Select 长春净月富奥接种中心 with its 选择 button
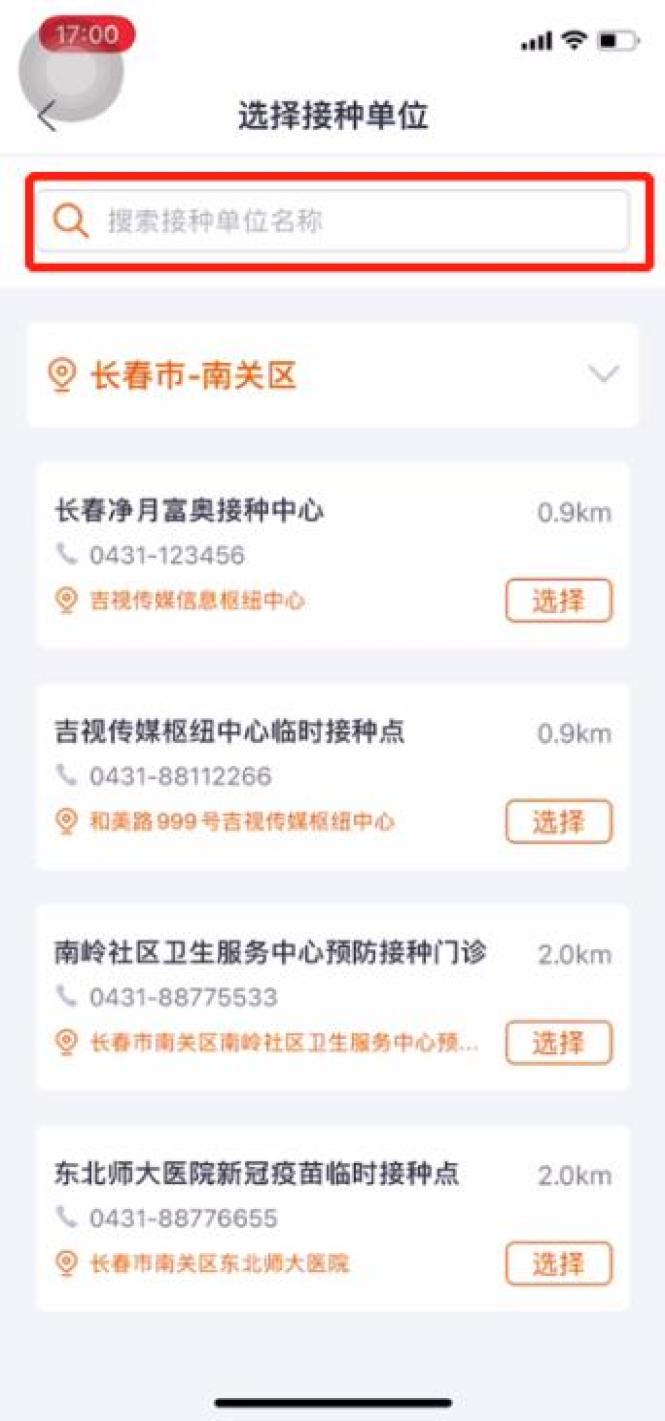This screenshot has width=665, height=1421. point(558,600)
